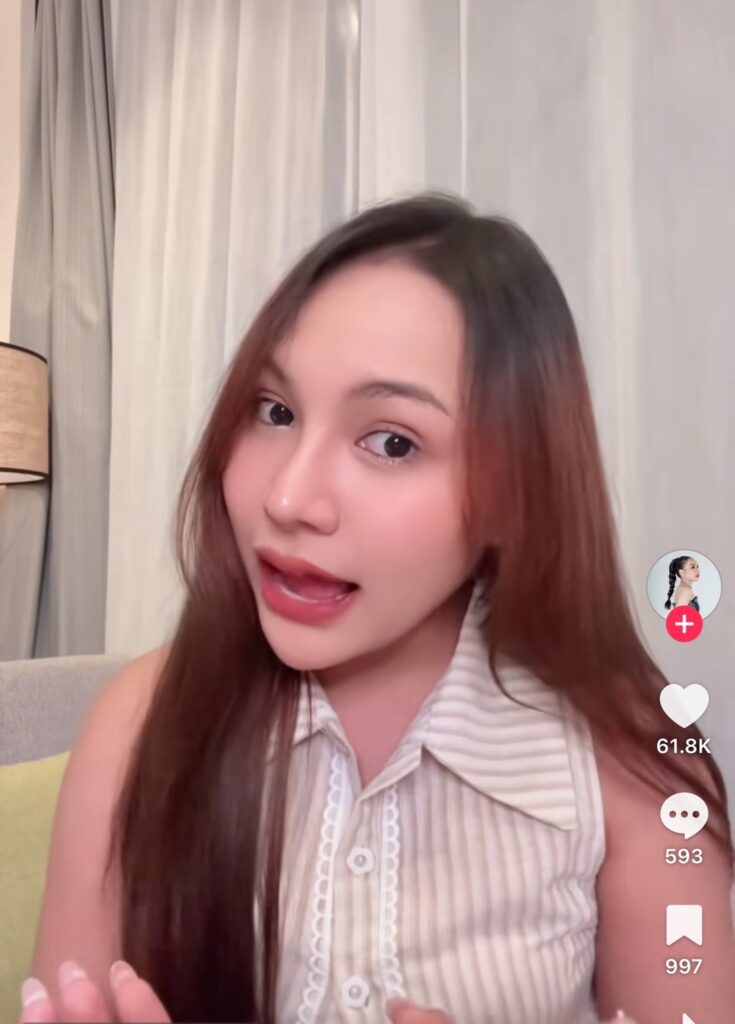This screenshot has height=1024, width=735.
Task: Follow the creator with plus button
Action: click(x=684, y=624)
